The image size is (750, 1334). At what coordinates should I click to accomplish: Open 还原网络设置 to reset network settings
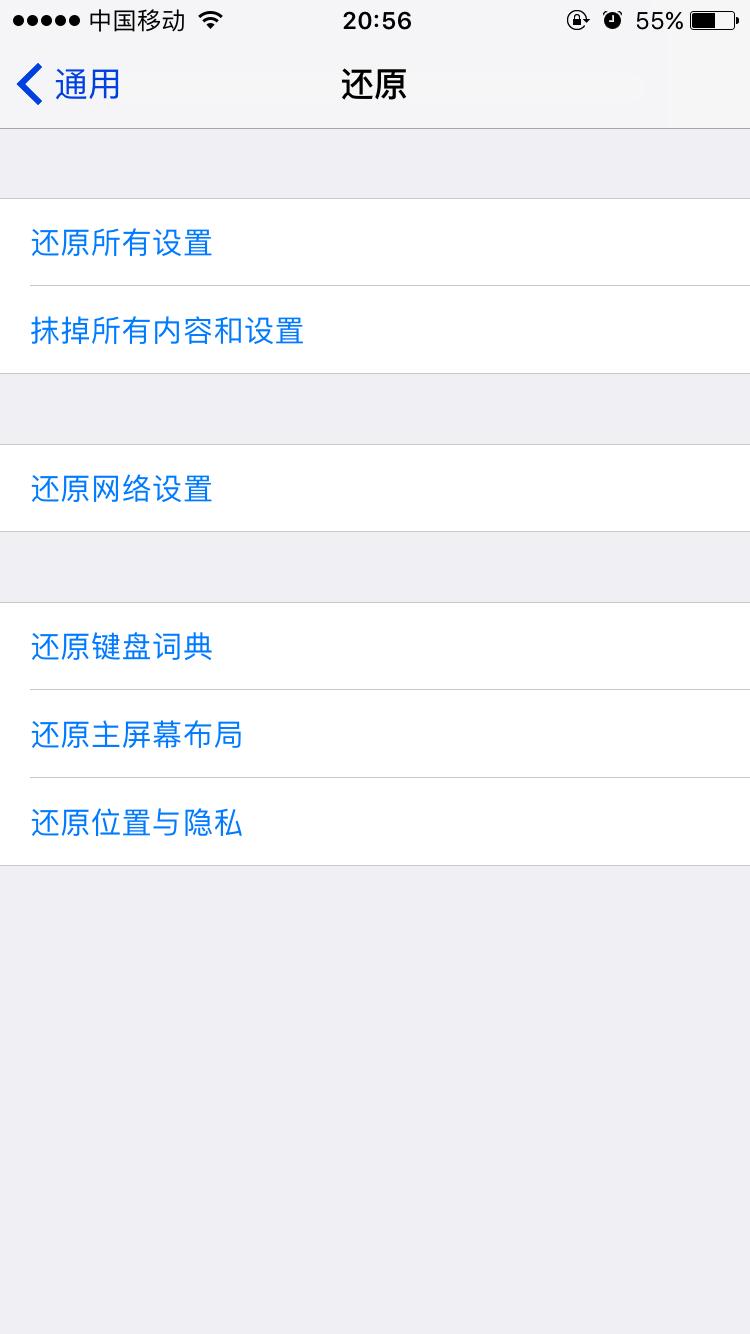click(121, 488)
